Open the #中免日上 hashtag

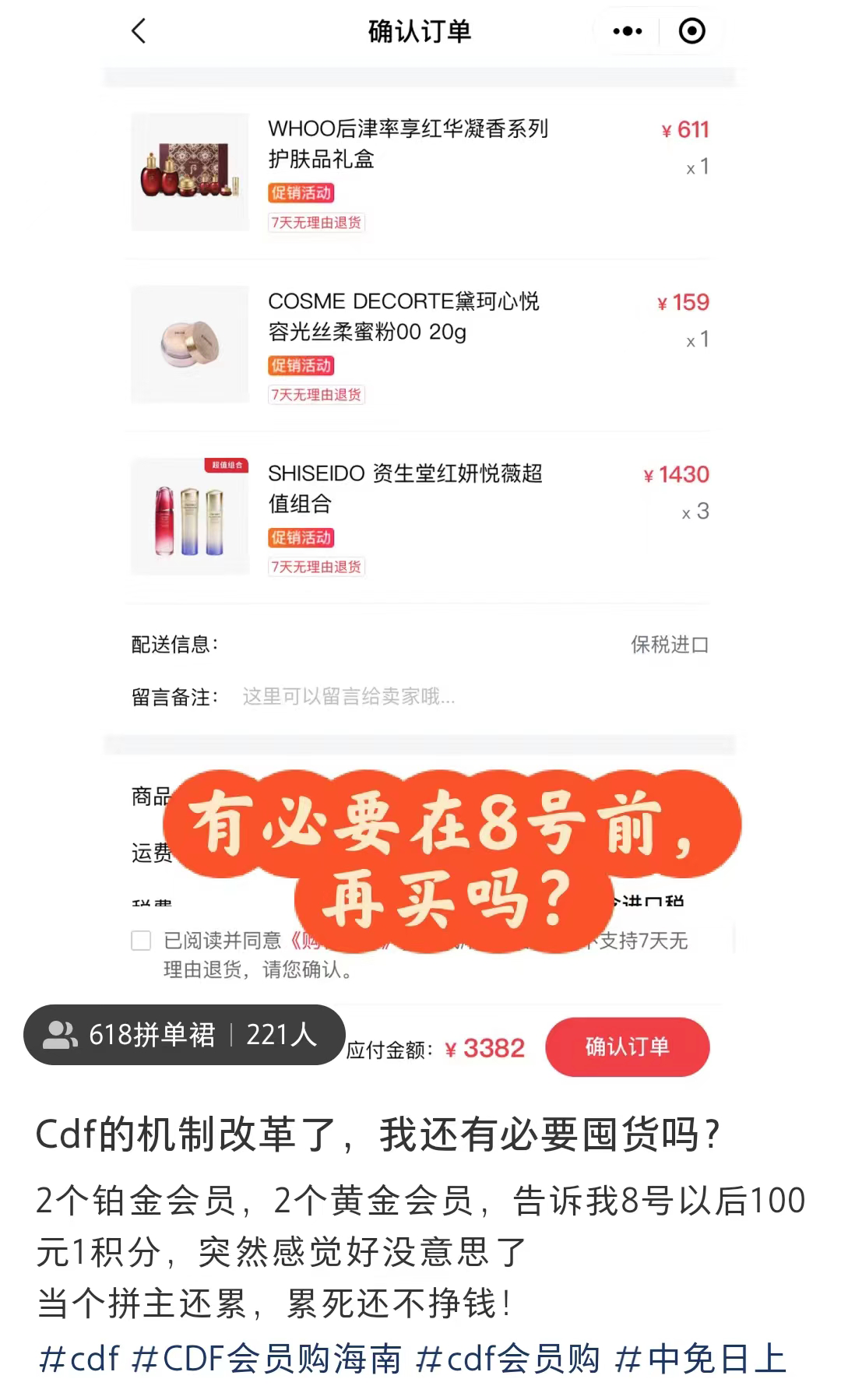click(700, 1359)
